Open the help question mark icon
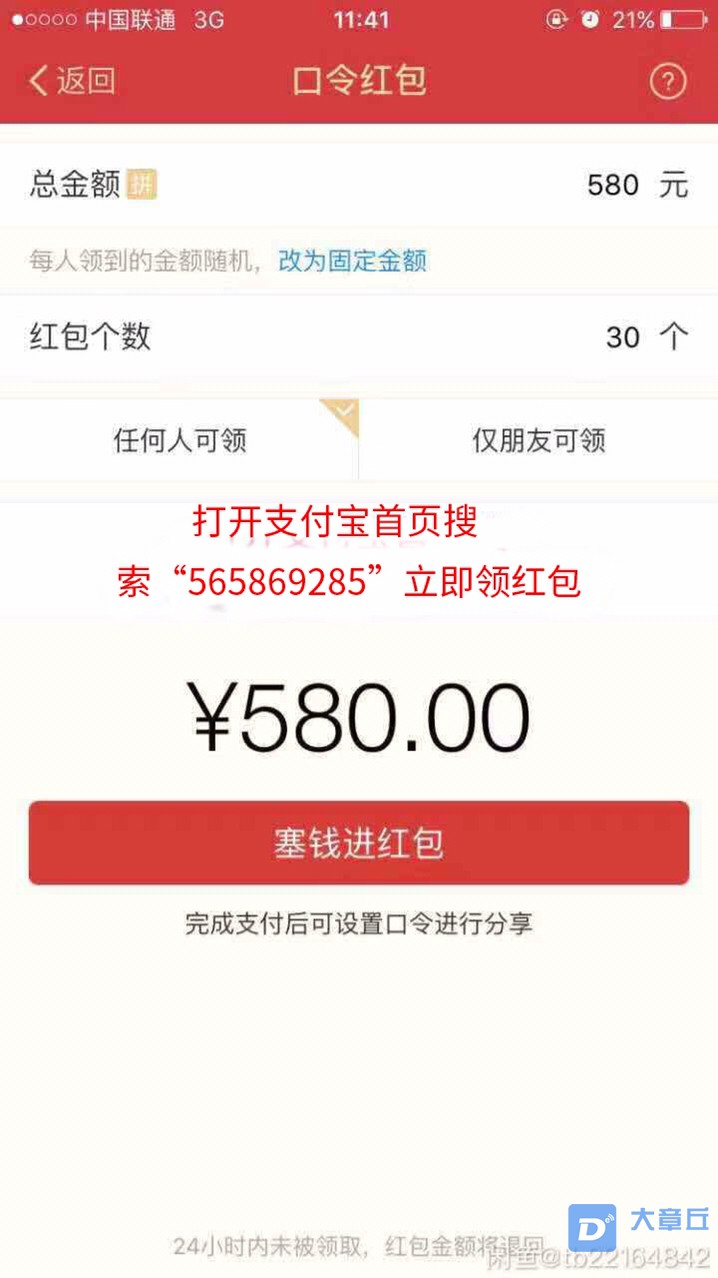This screenshot has width=718, height=1278. click(x=668, y=81)
